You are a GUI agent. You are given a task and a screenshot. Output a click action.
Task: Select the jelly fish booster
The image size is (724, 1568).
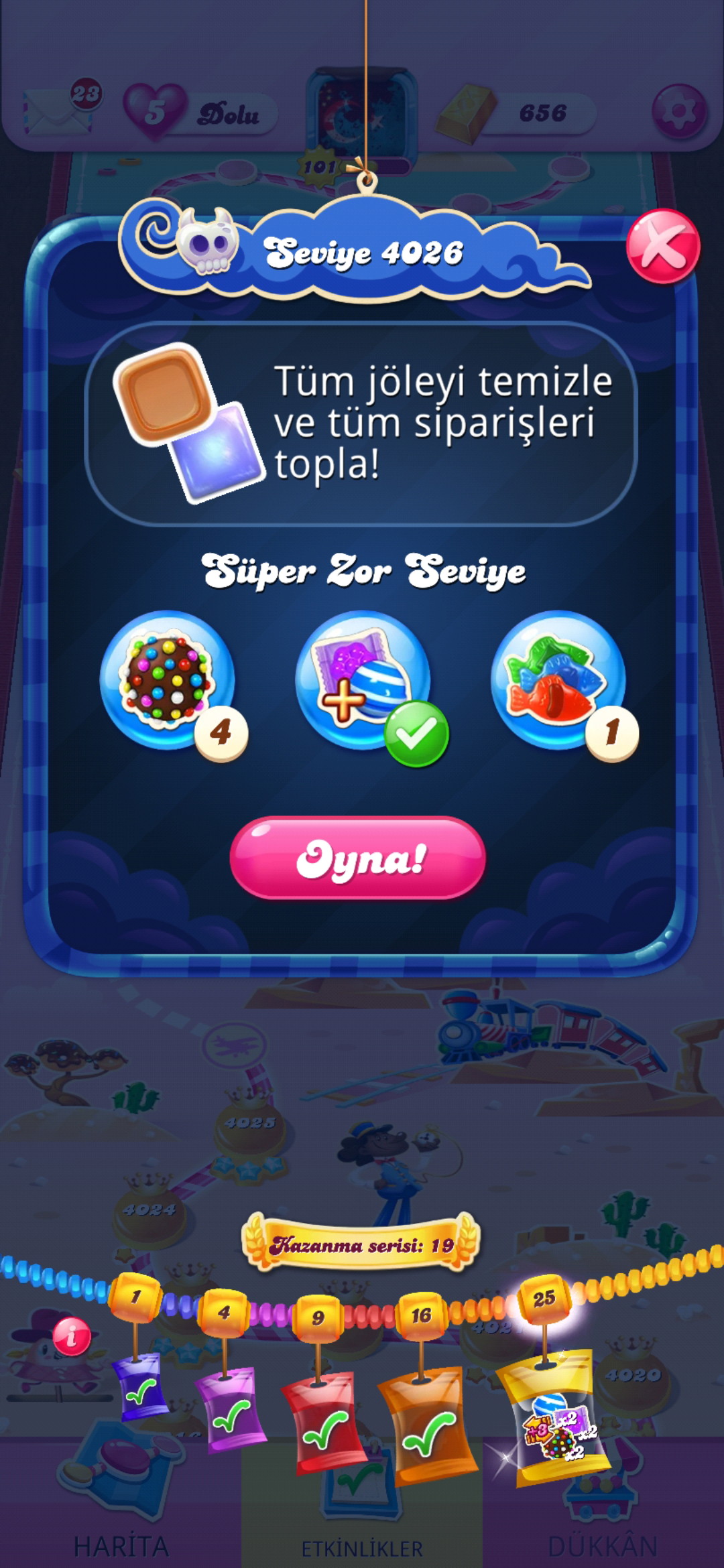coord(558,681)
